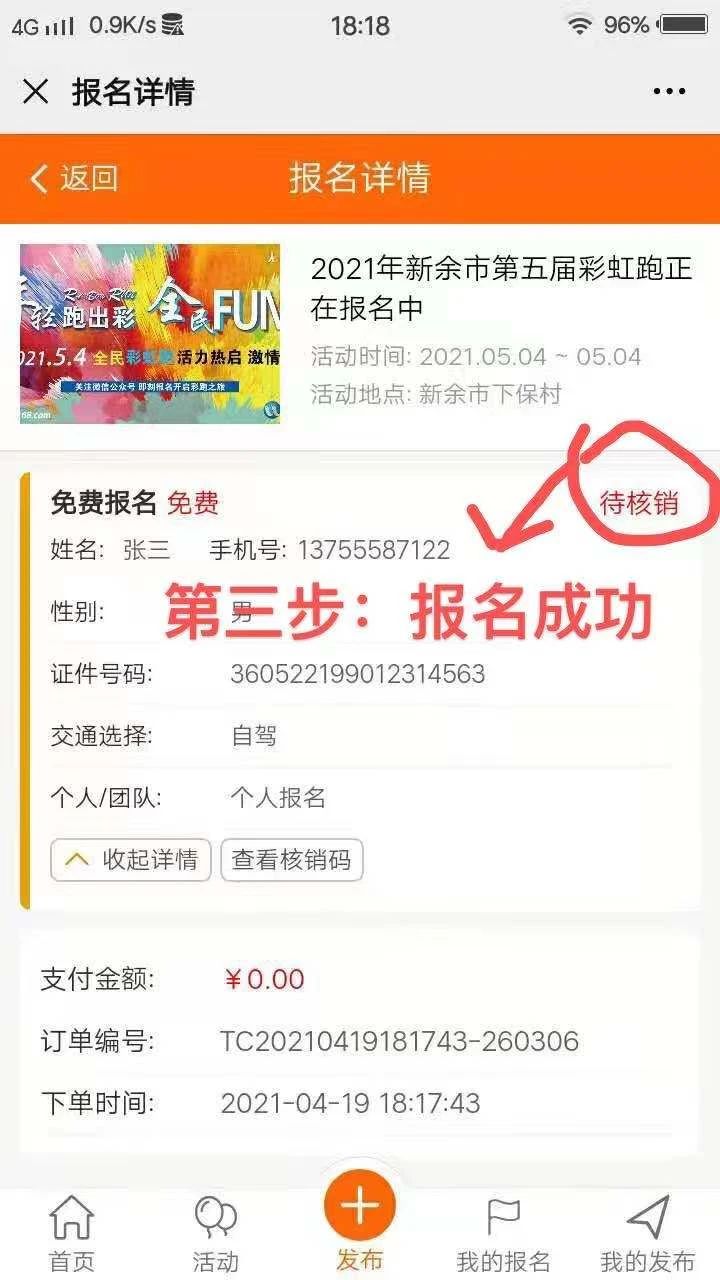View the 查看核销码 verification code

coord(291,860)
